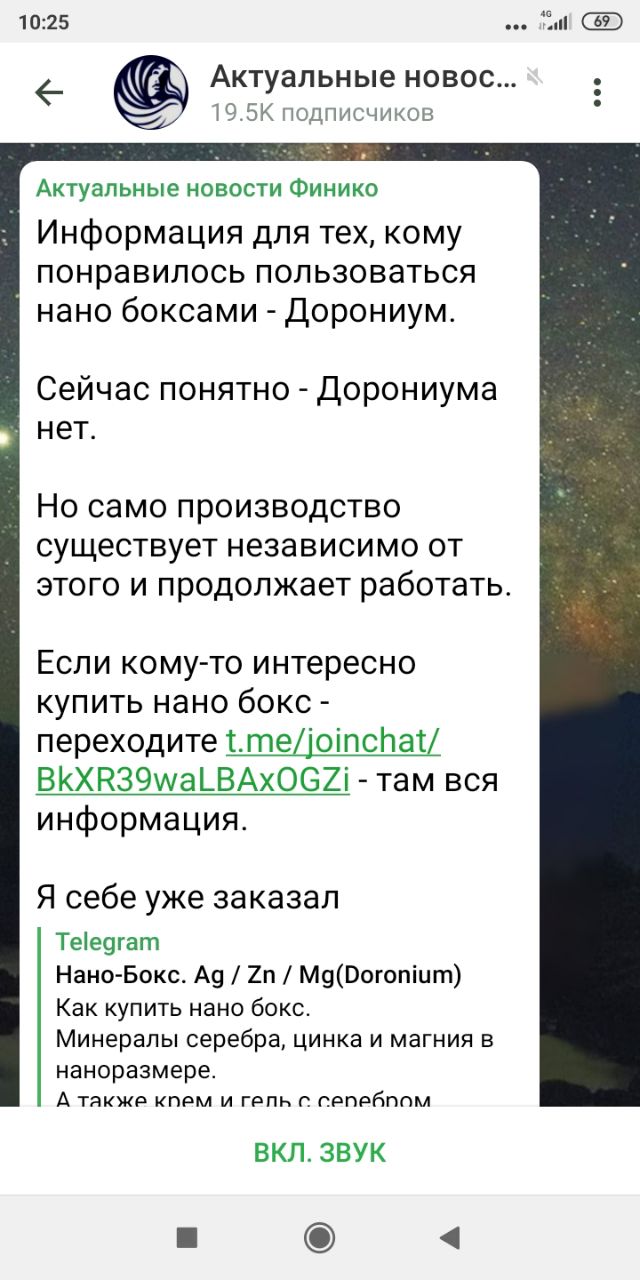
Task: Open the channel profile picture
Action: 151,93
